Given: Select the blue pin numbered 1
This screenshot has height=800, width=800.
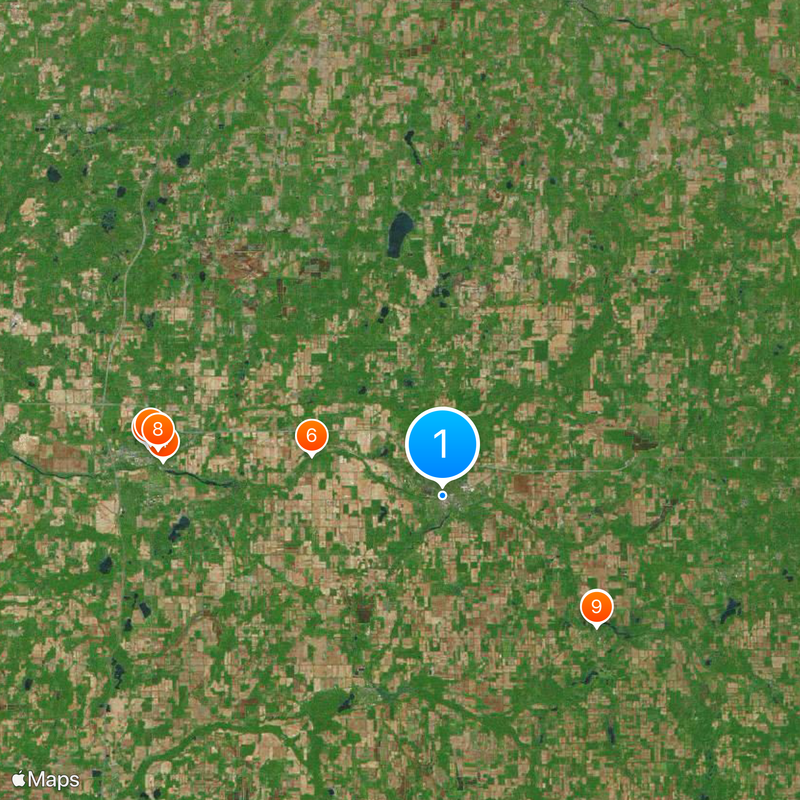Looking at the screenshot, I should (x=442, y=444).
